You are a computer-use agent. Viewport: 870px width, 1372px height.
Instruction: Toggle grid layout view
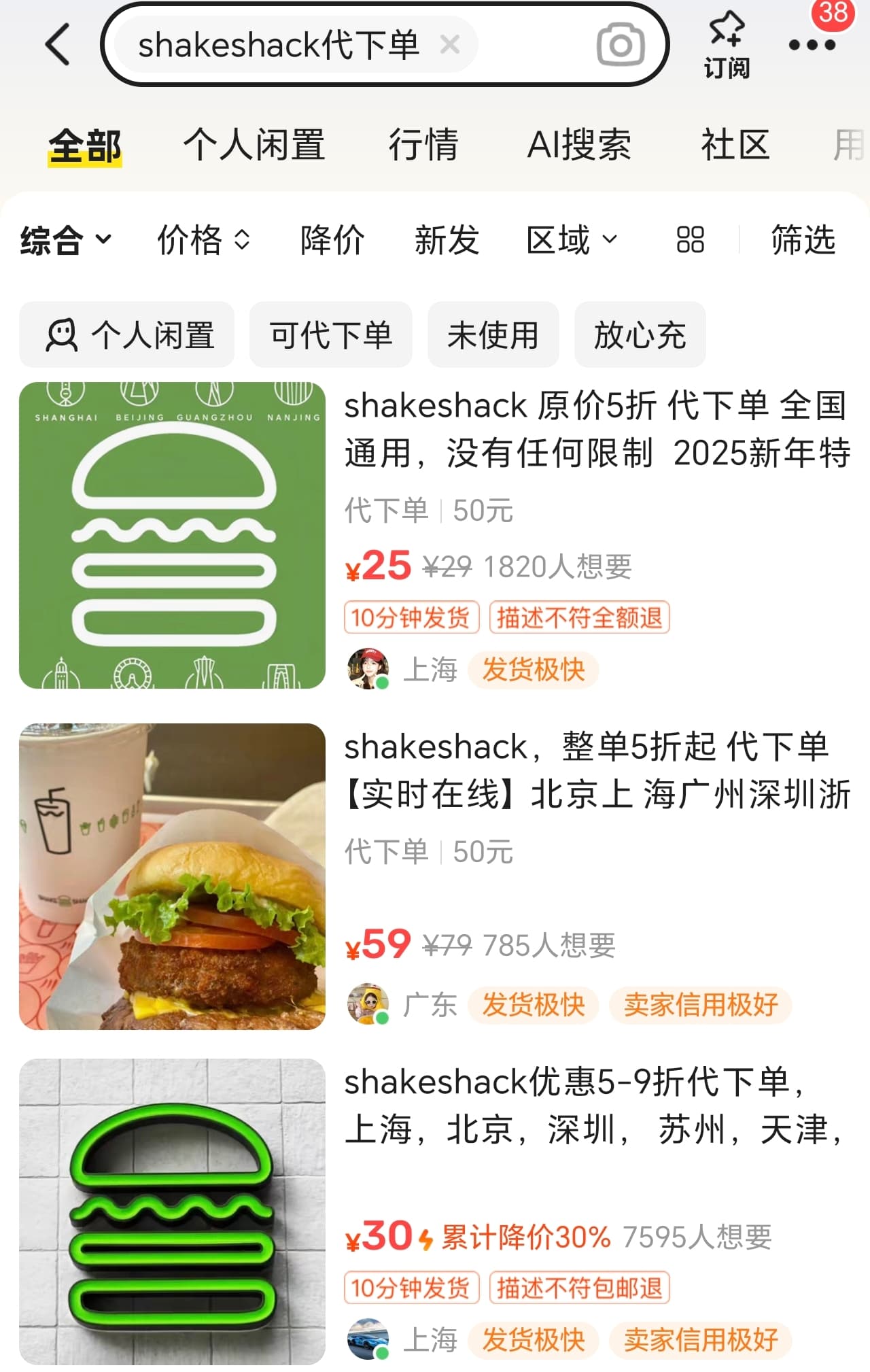coord(690,239)
